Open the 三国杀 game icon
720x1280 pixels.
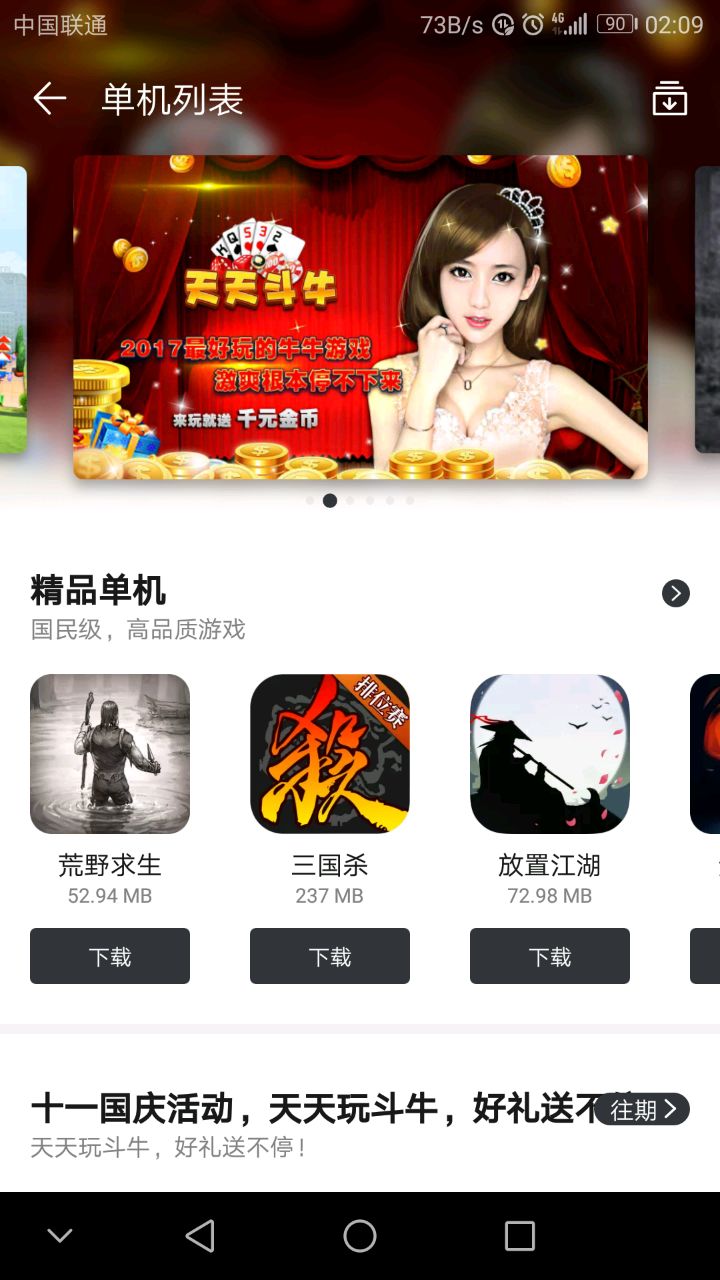[x=330, y=754]
